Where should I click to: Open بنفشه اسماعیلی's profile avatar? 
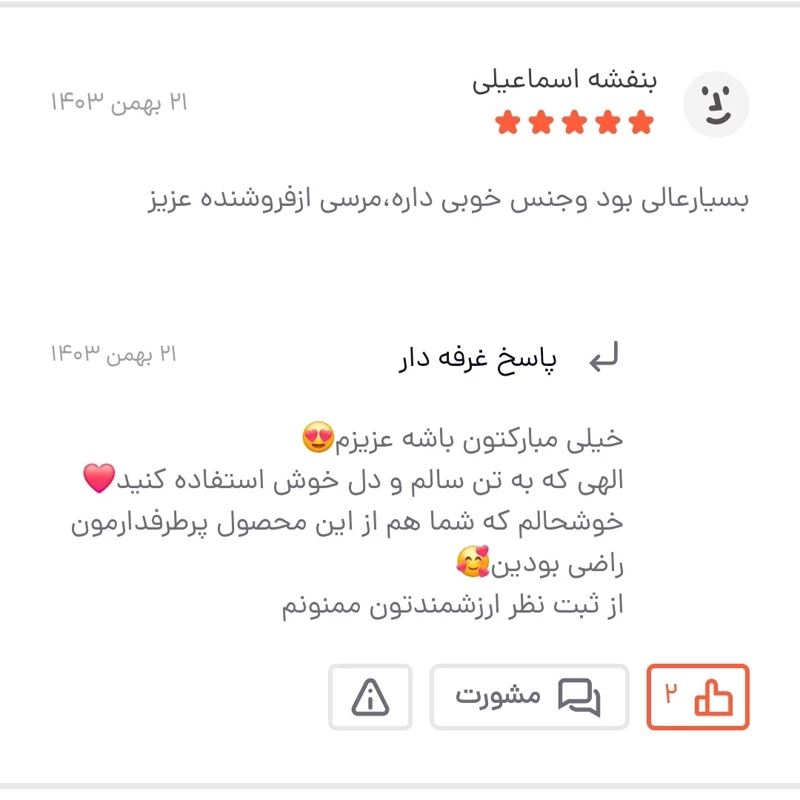coord(716,104)
